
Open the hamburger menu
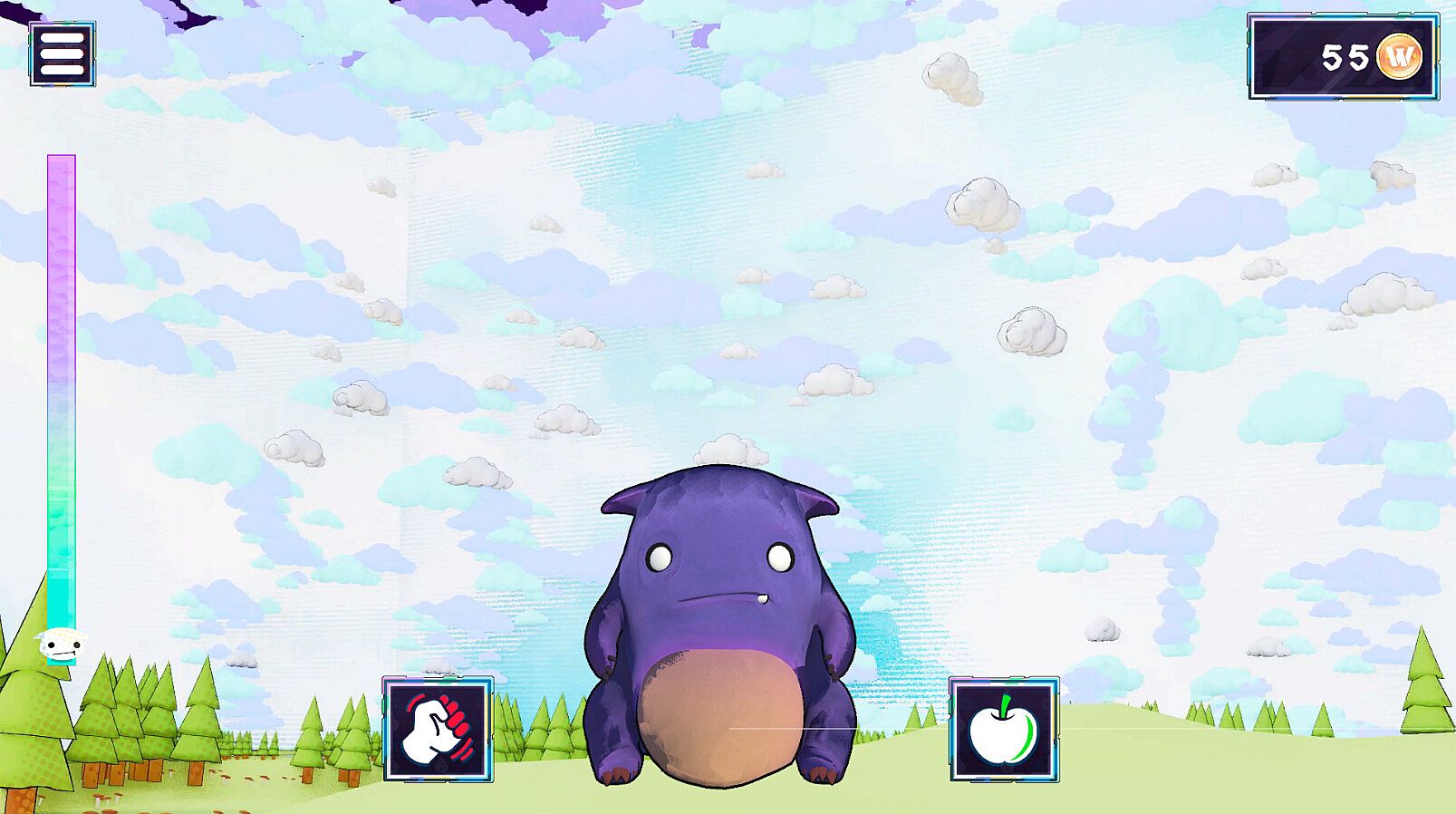coord(62,54)
